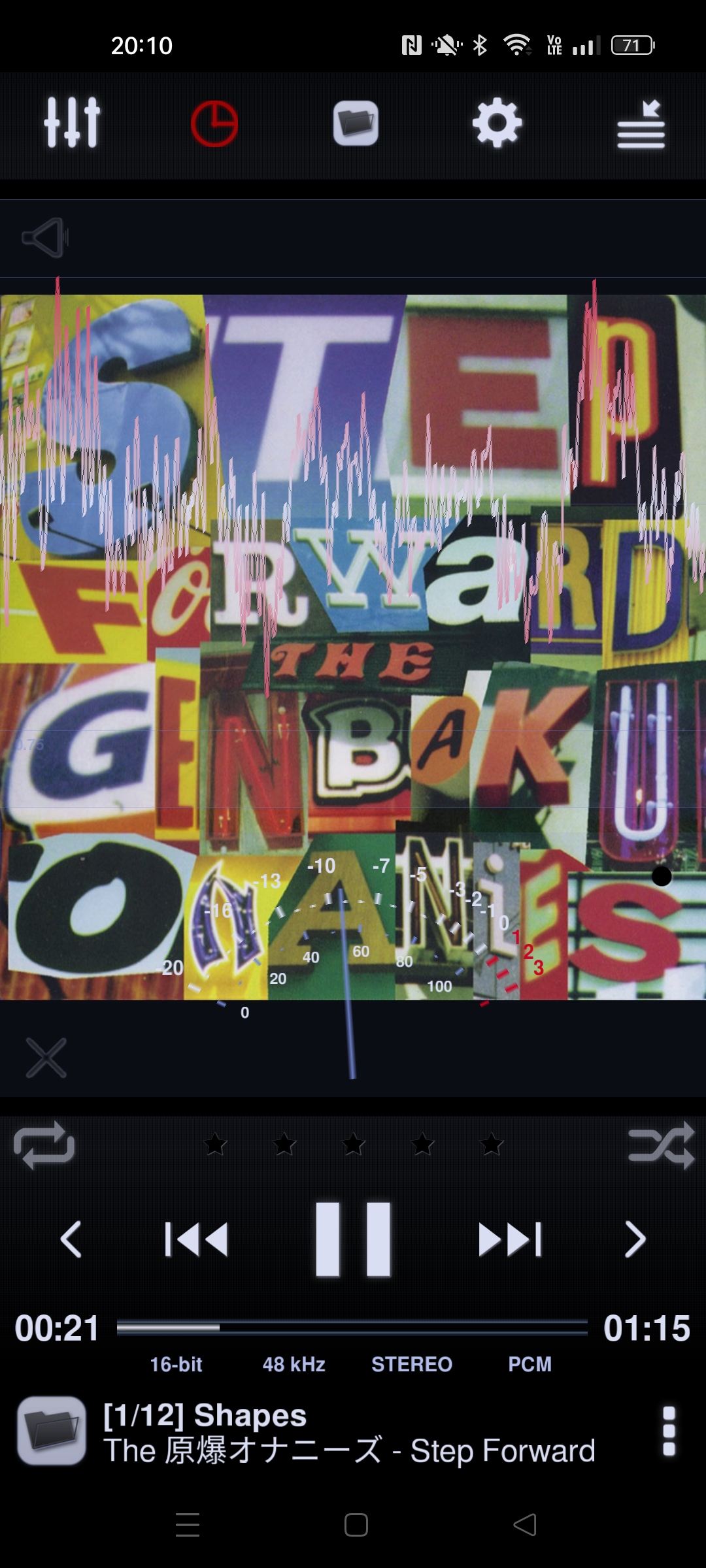The image size is (706, 1568).
Task: Seek within the track on the progress bar
Action: point(352,1328)
